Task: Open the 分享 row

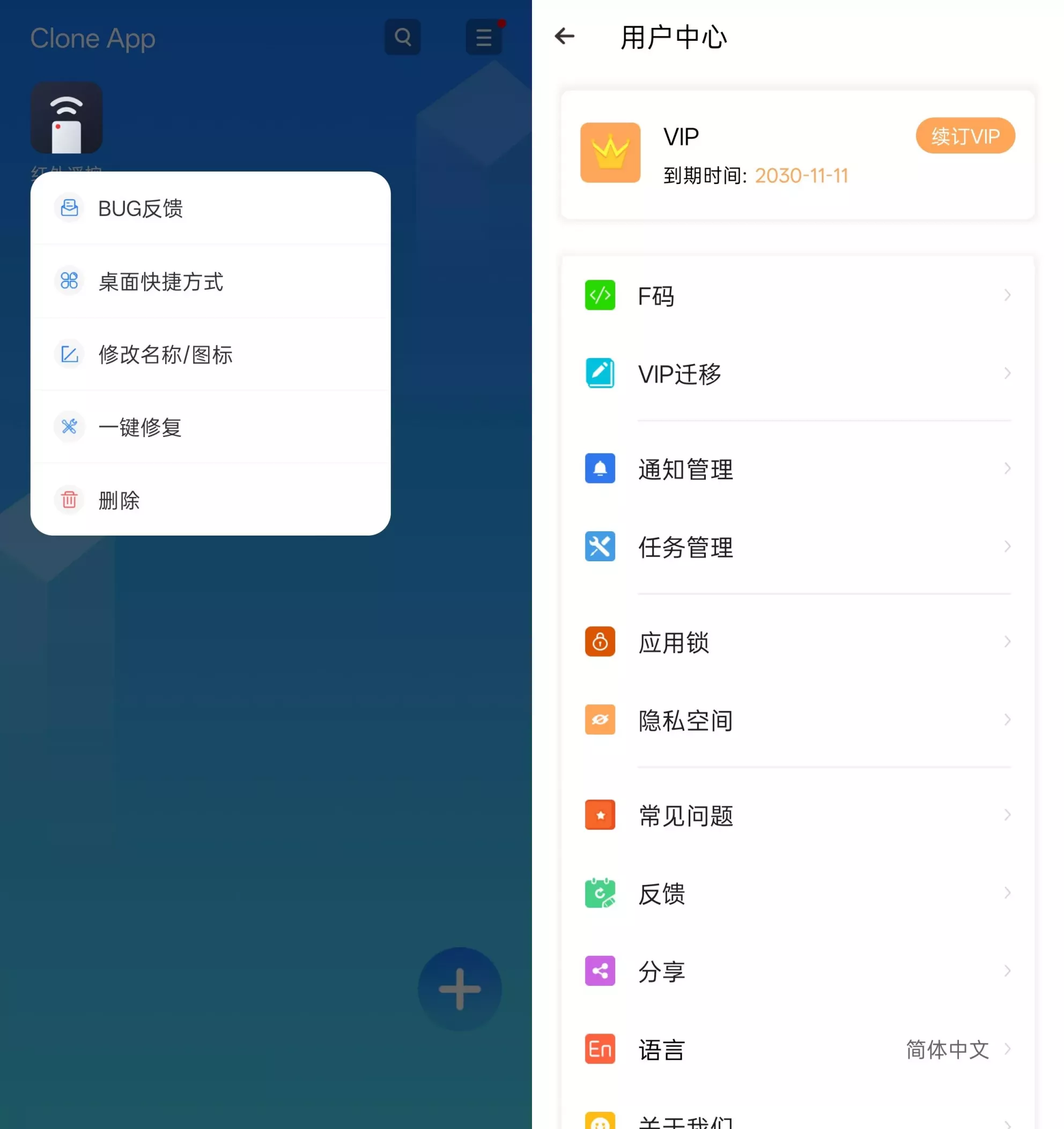Action: pos(796,971)
